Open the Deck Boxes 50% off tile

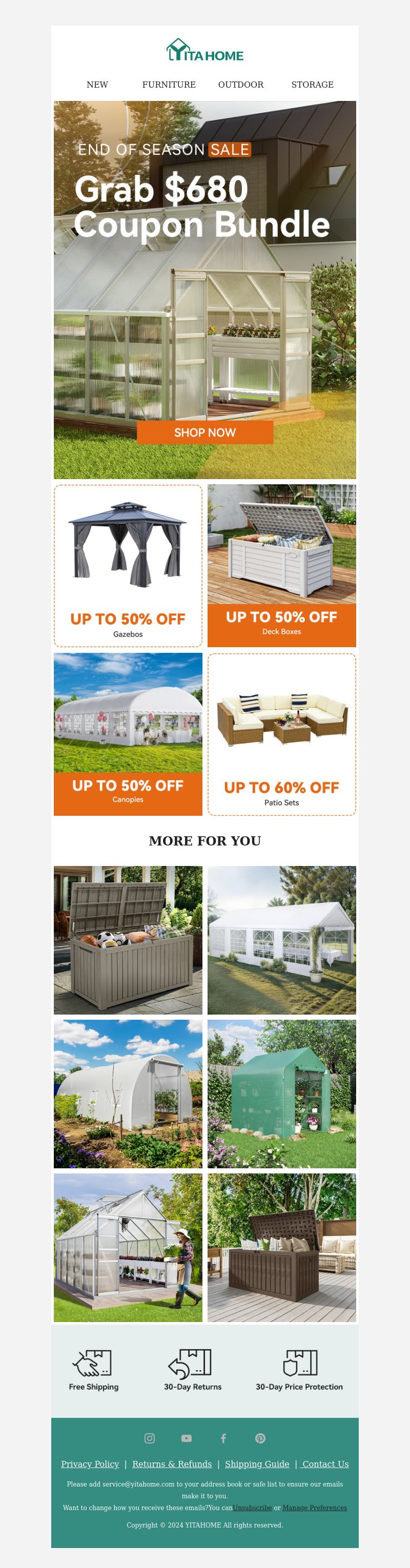coord(281,566)
